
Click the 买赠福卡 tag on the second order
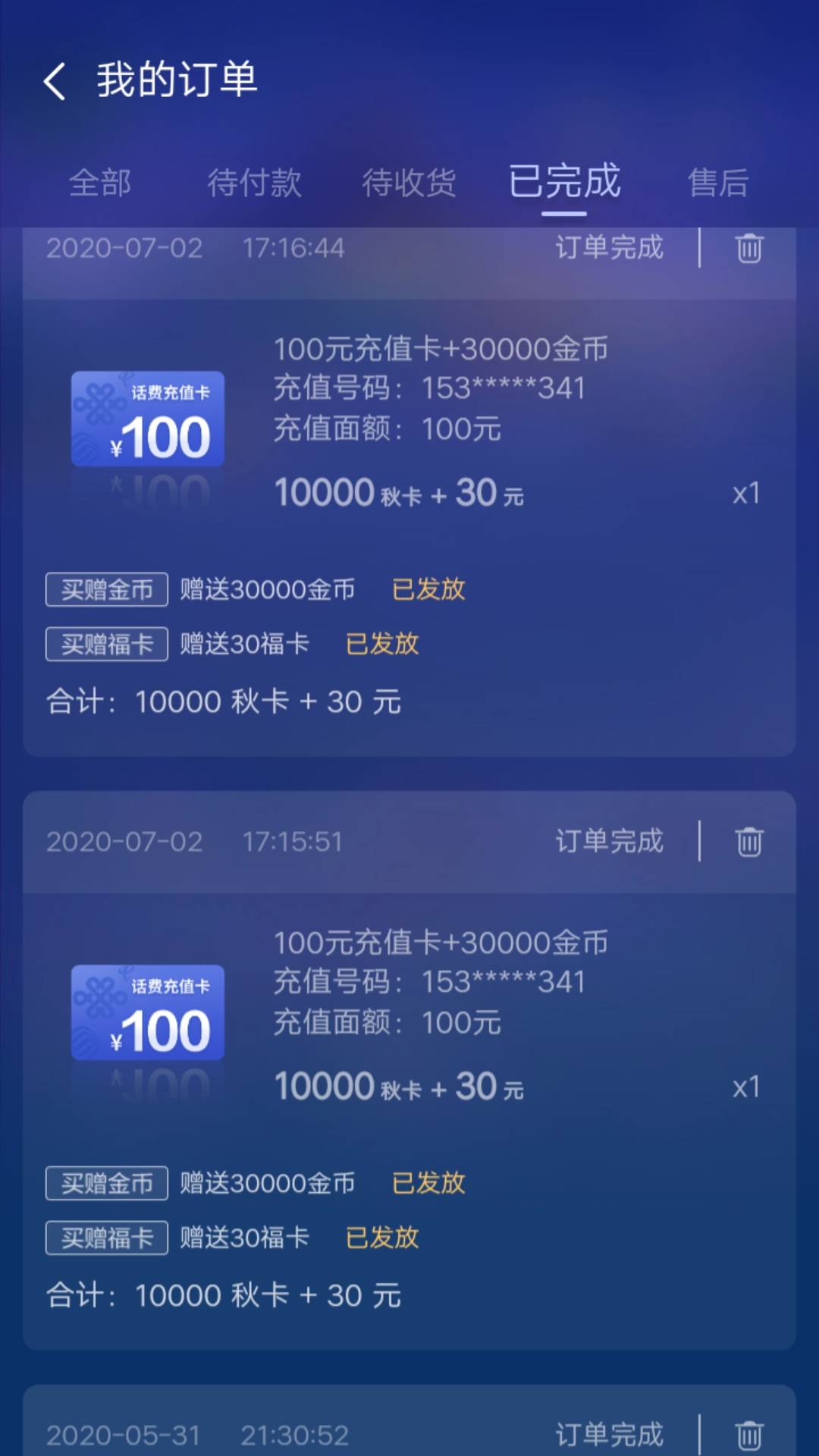click(x=105, y=1238)
